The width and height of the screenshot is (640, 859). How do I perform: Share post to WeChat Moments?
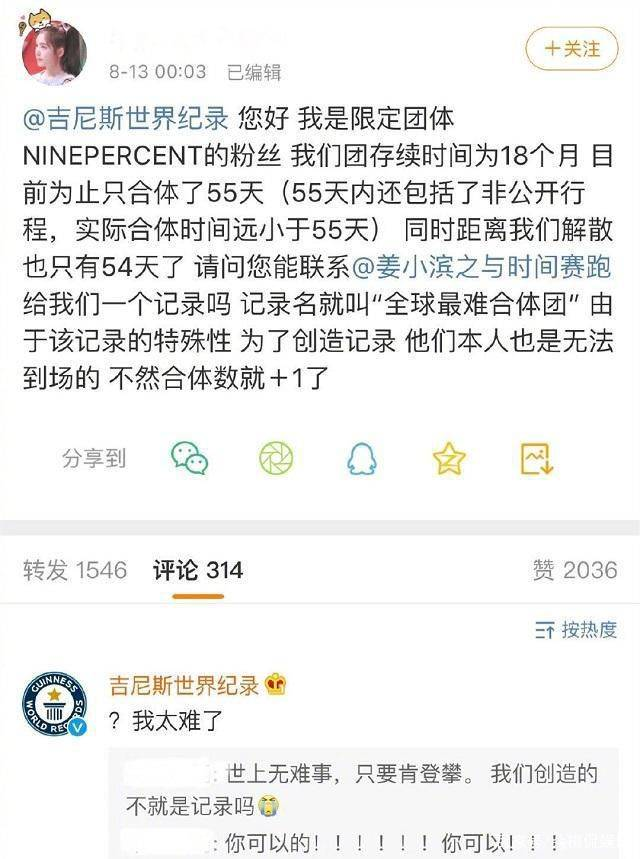tap(276, 458)
